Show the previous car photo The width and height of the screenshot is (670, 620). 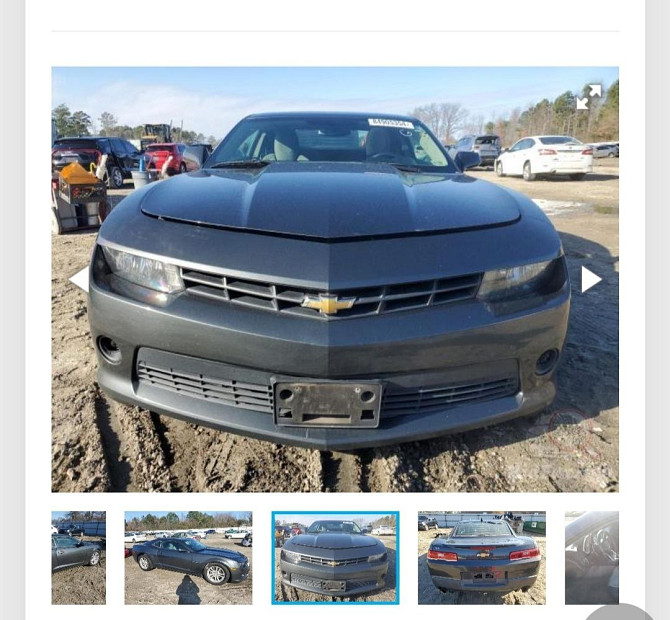(x=79, y=279)
